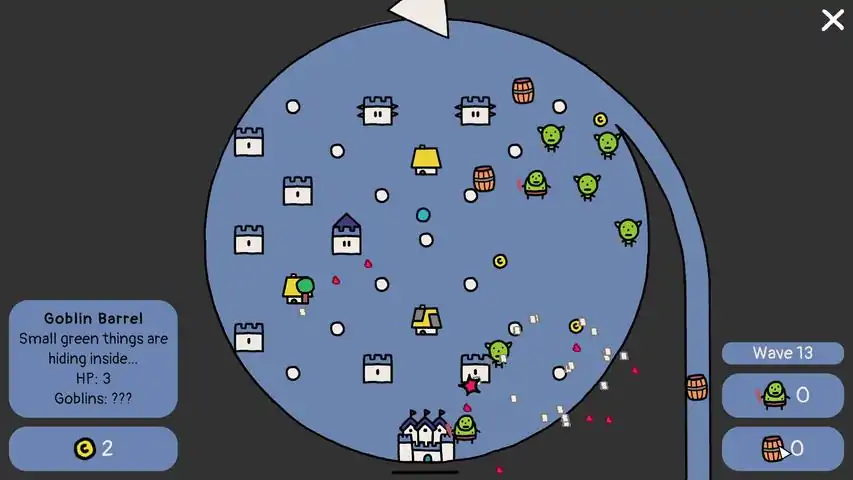The image size is (853, 480).
Task: Select the blue-roofed tower
Action: point(346,235)
